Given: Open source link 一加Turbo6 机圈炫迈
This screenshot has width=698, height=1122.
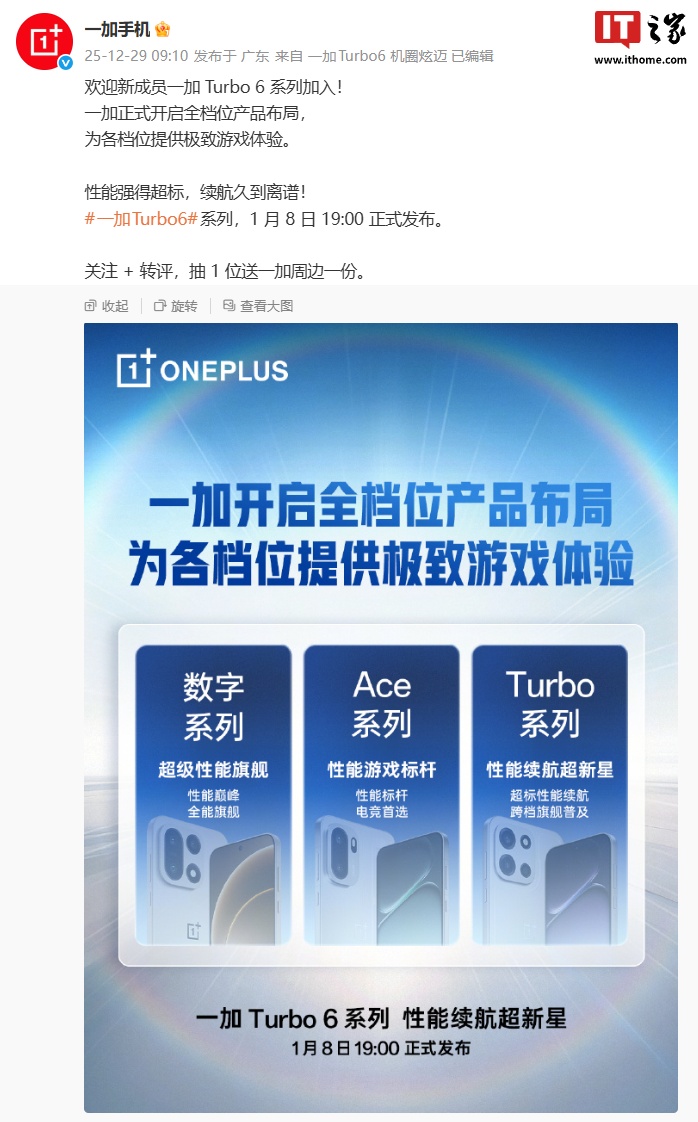Looking at the screenshot, I should tap(376, 57).
